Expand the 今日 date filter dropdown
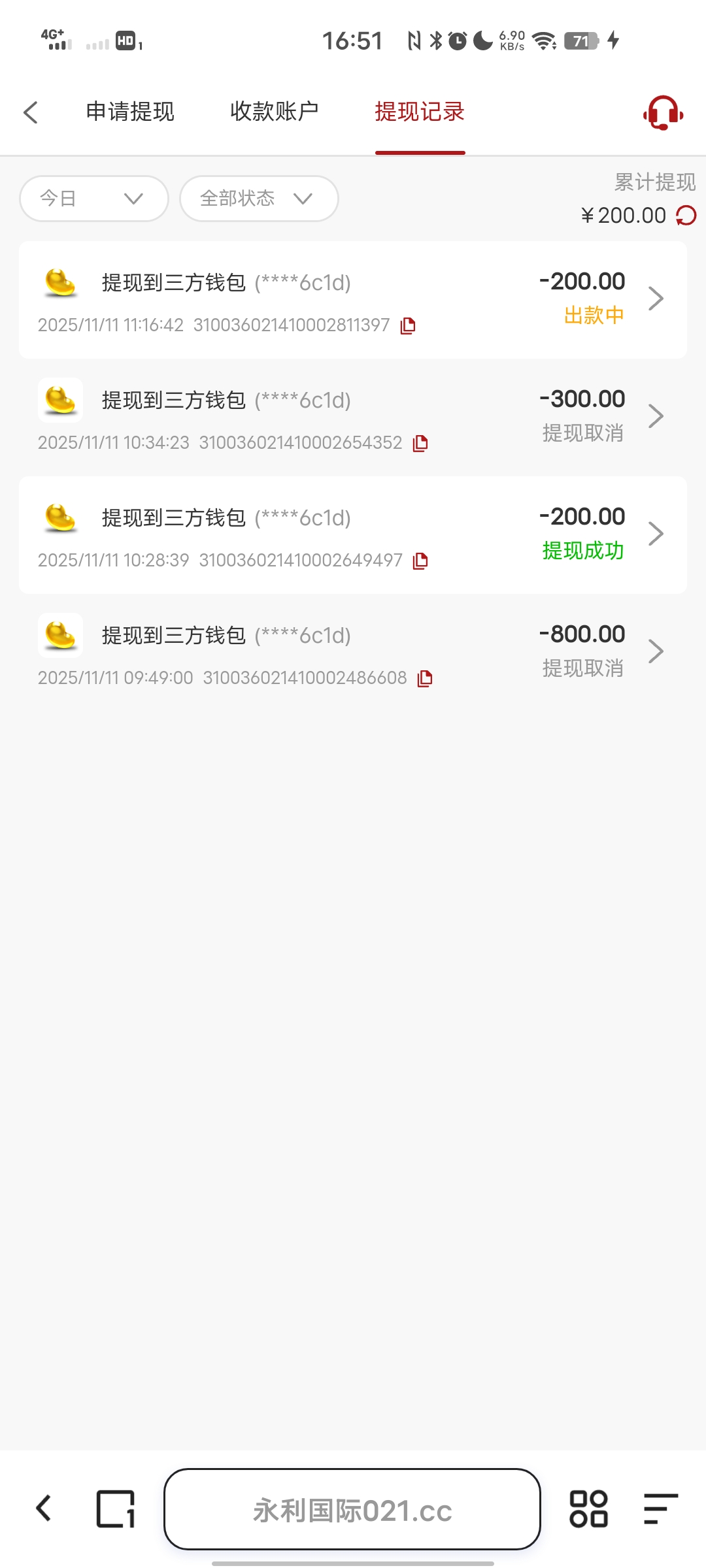Screen dimensions: 706x1568 94,199
